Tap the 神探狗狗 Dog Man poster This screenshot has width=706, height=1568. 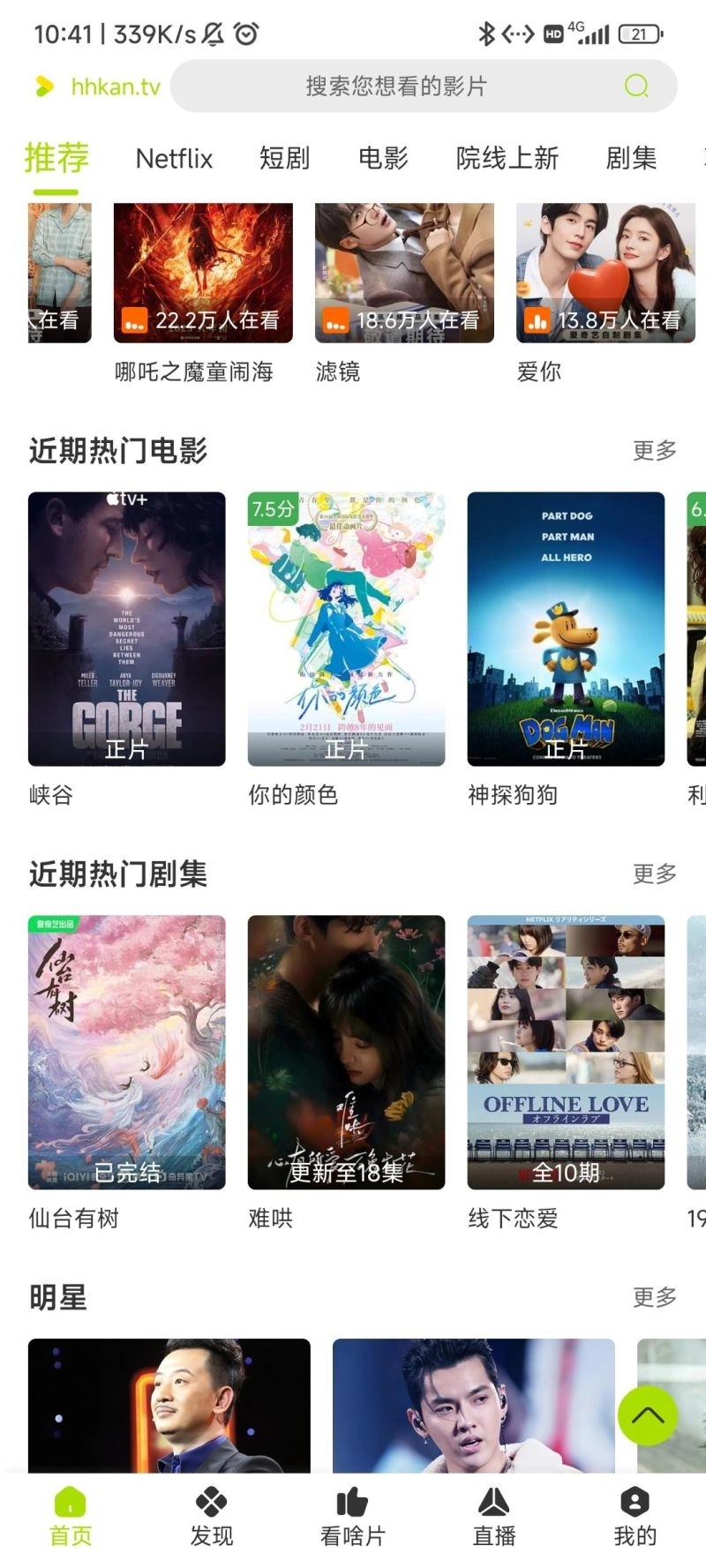(x=565, y=628)
